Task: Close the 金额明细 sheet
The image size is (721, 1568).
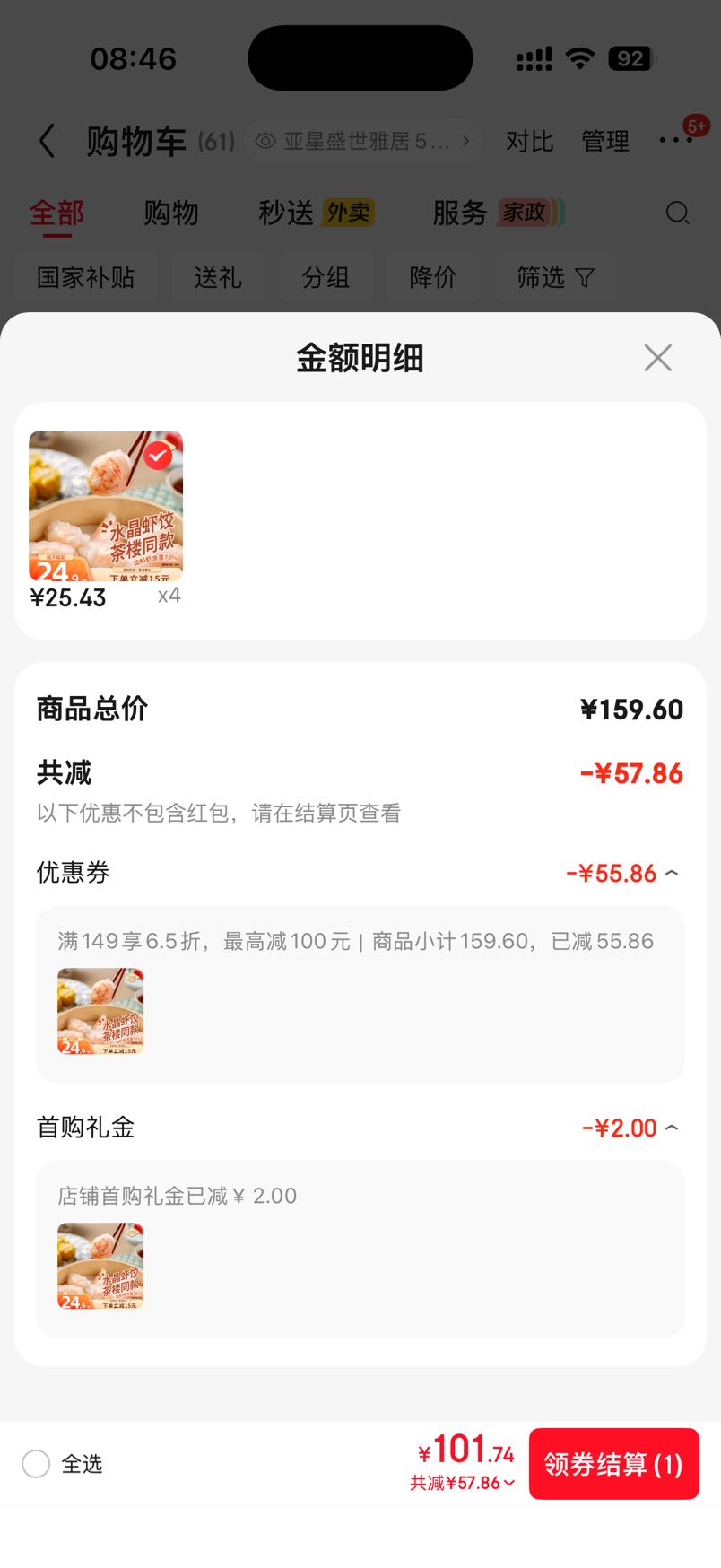Action: tap(657, 358)
